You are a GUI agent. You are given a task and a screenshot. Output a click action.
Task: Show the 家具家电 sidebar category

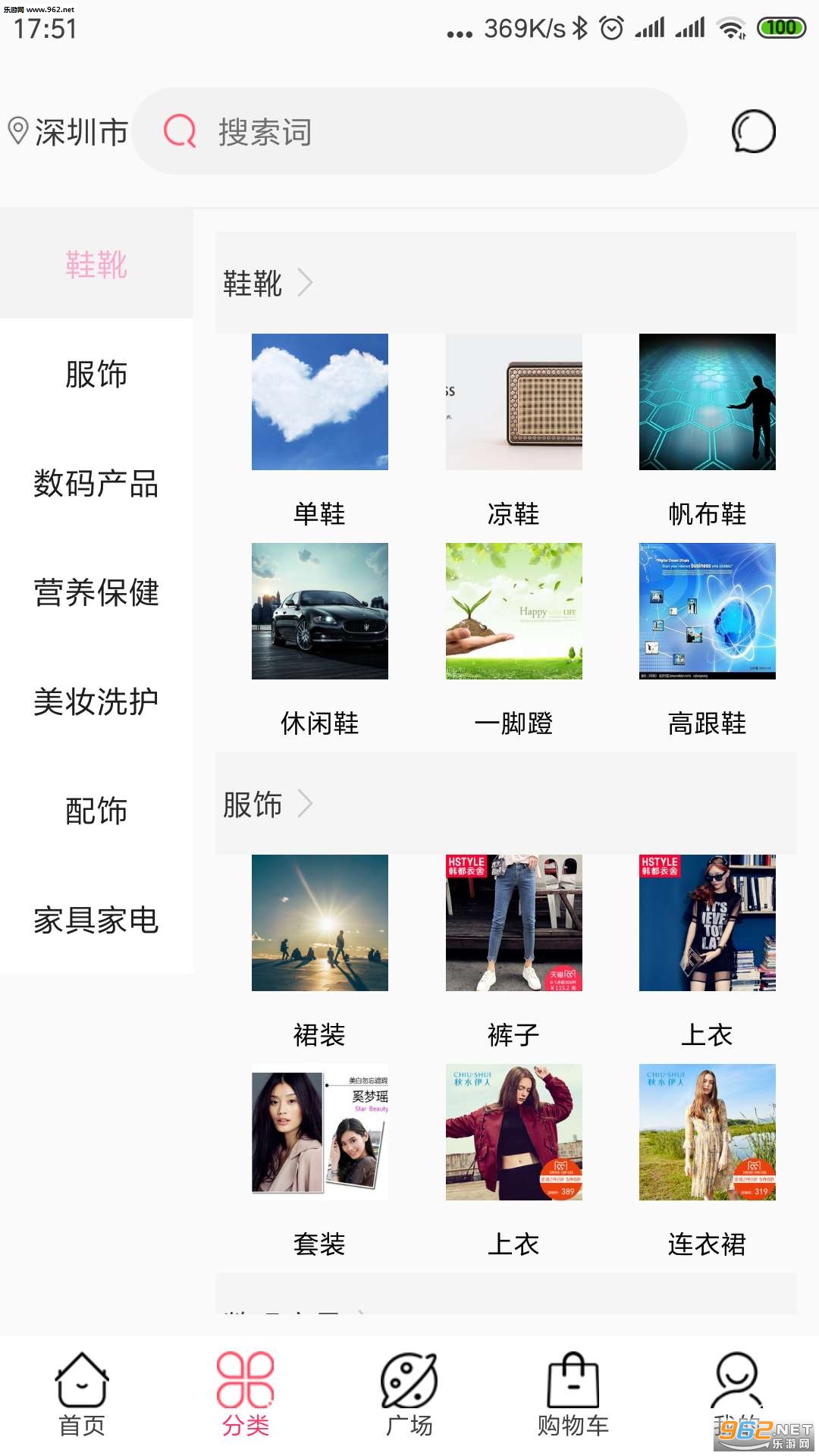[x=96, y=920]
